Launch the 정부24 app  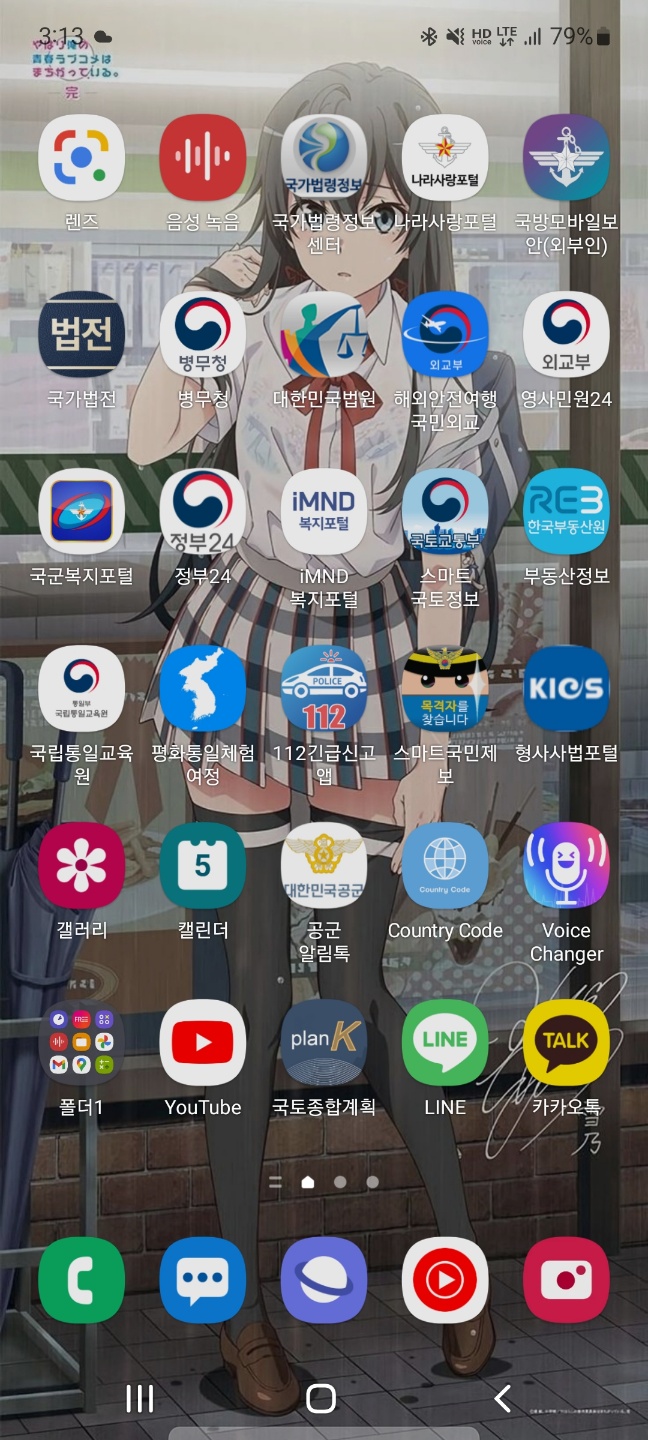203,512
